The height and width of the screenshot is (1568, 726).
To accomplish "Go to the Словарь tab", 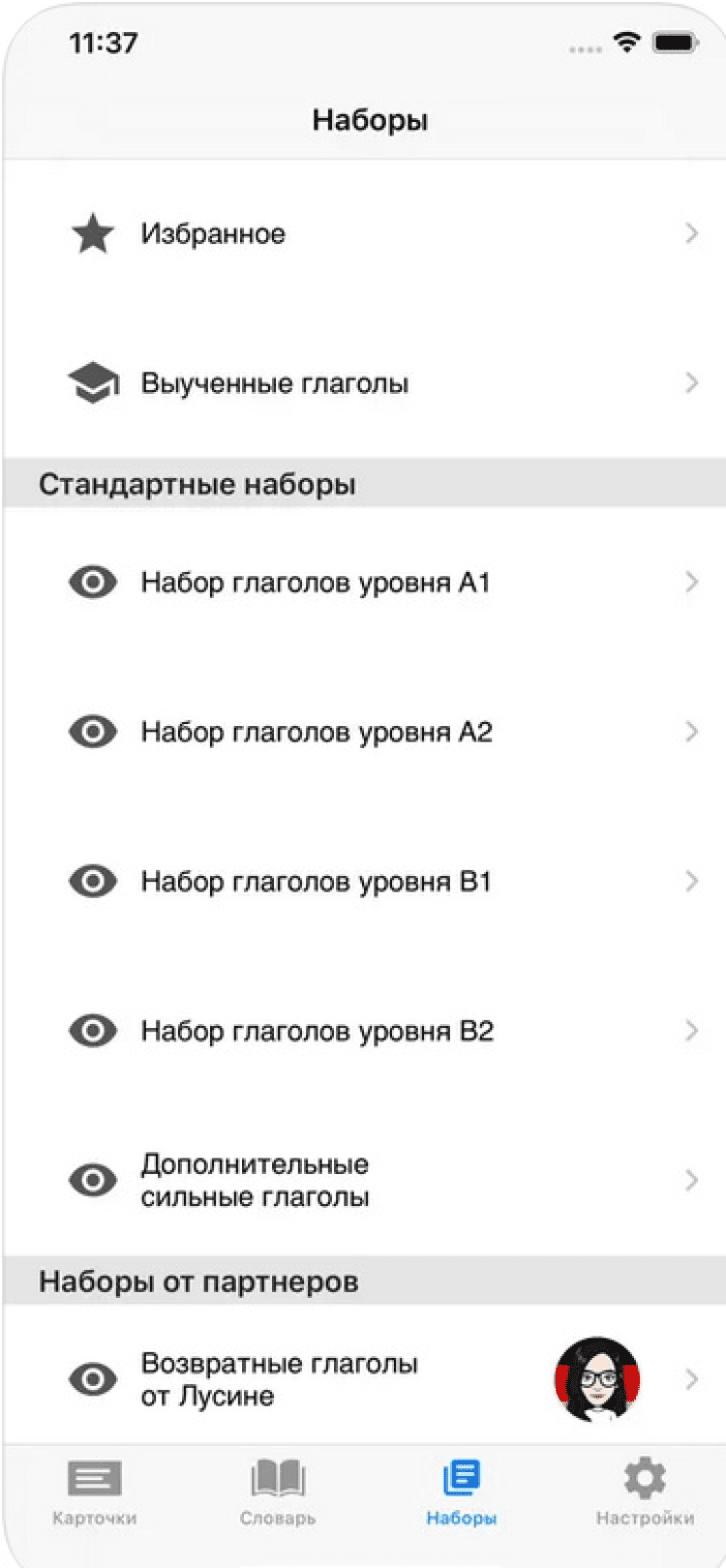I will click(278, 1492).
